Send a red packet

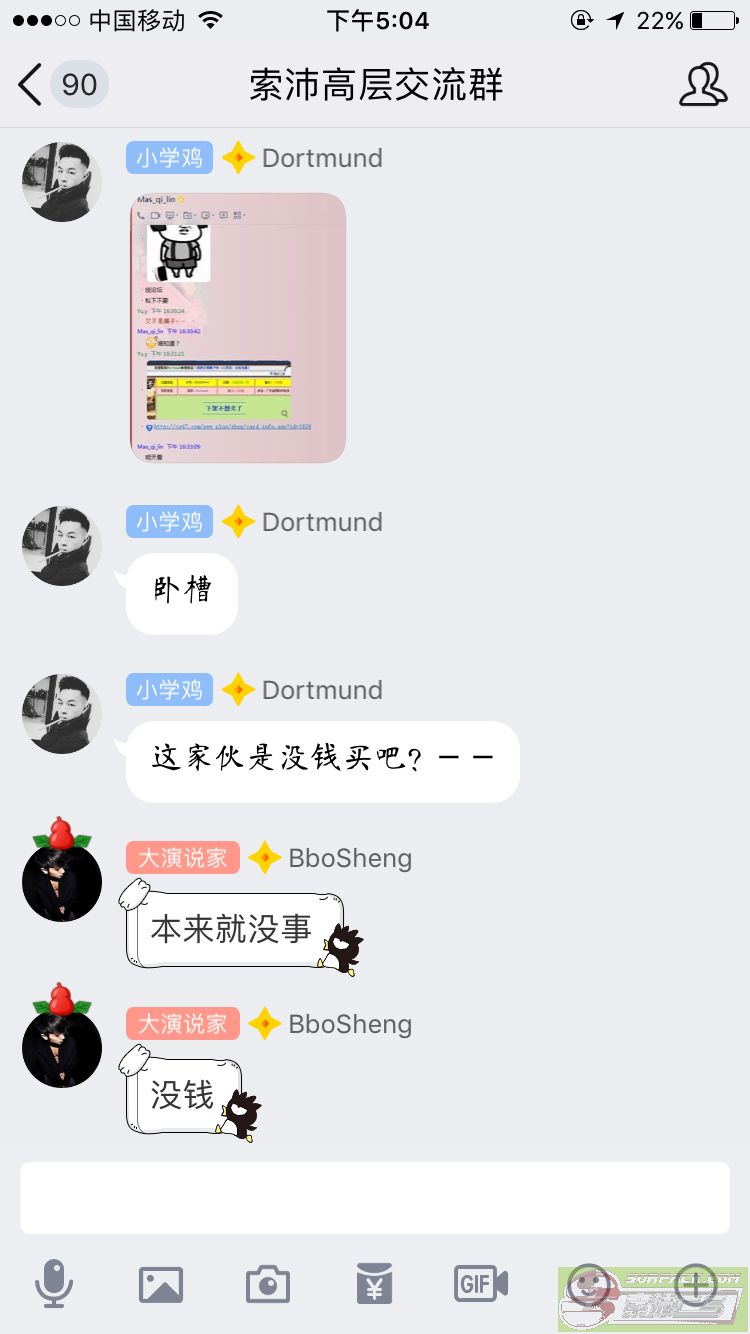[375, 1283]
